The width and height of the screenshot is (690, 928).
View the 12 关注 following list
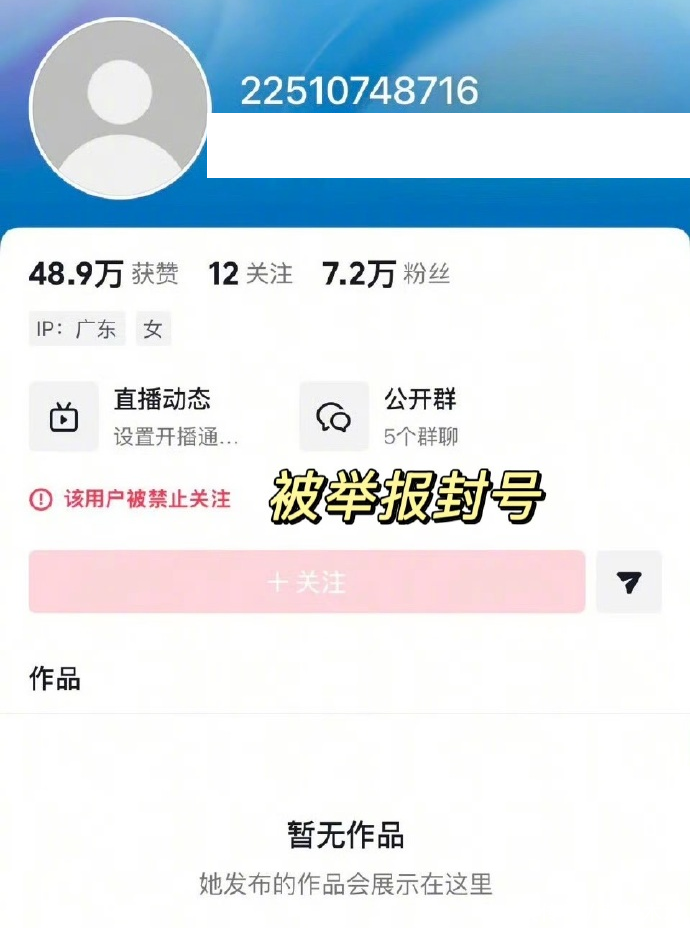(x=250, y=273)
